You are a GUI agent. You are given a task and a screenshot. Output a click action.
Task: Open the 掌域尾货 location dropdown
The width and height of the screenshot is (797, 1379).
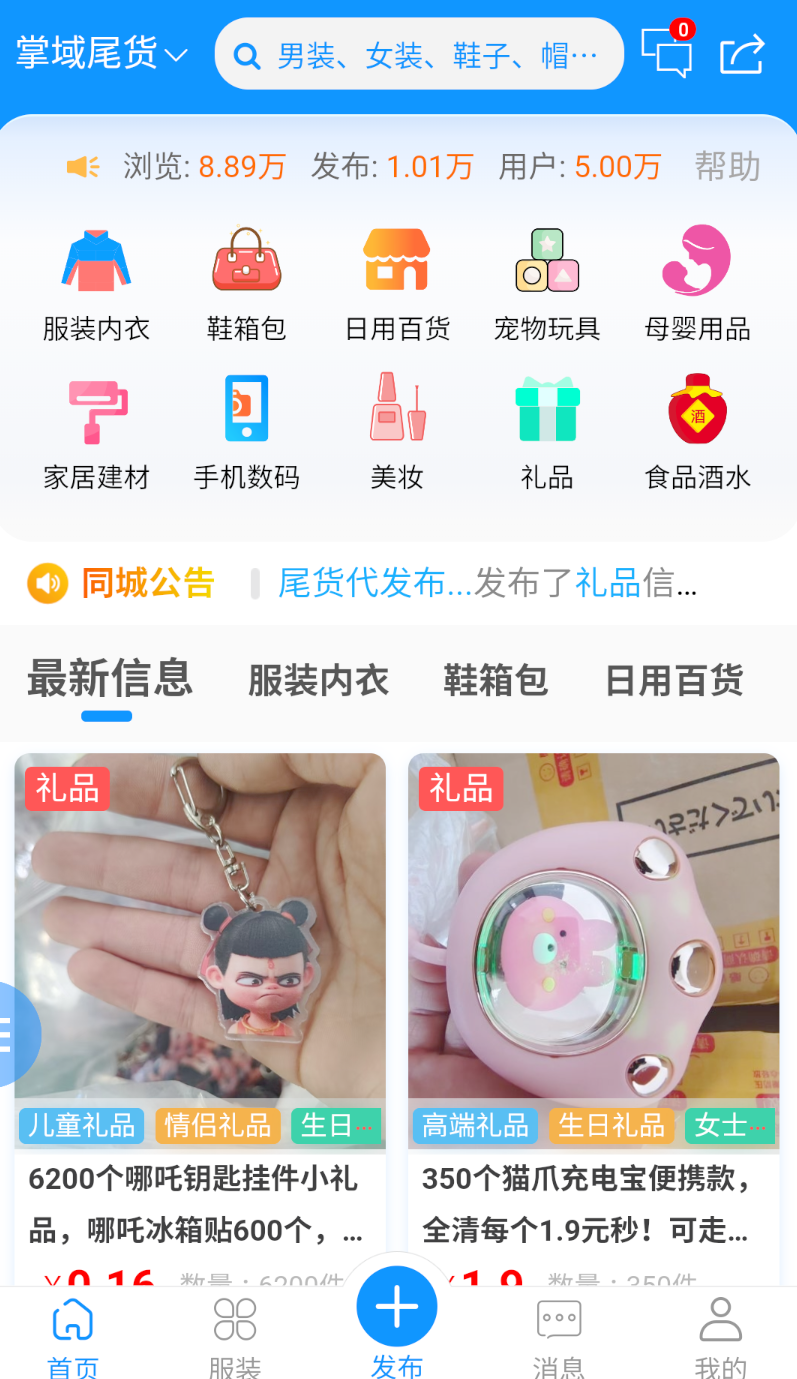click(101, 54)
